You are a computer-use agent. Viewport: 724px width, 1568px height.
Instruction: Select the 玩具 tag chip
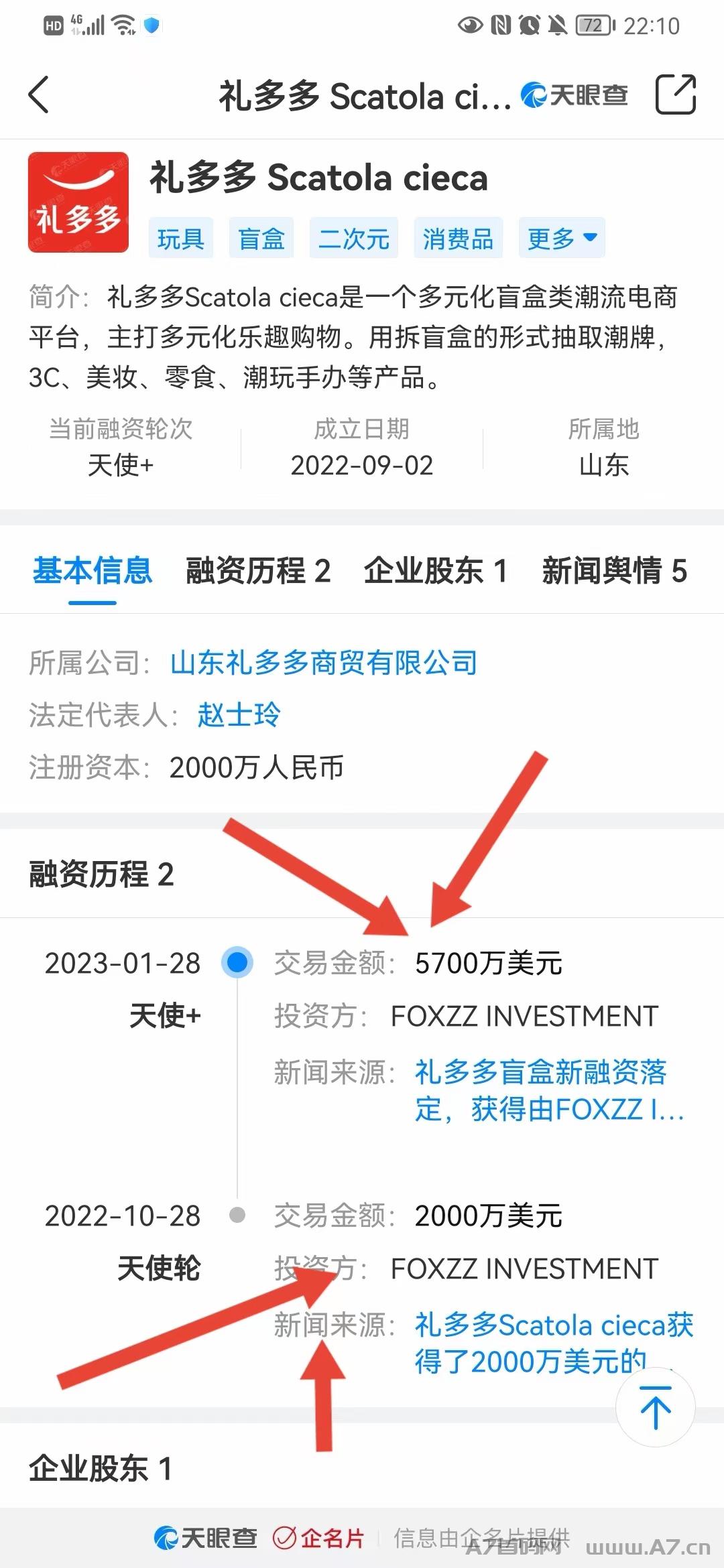tap(180, 238)
